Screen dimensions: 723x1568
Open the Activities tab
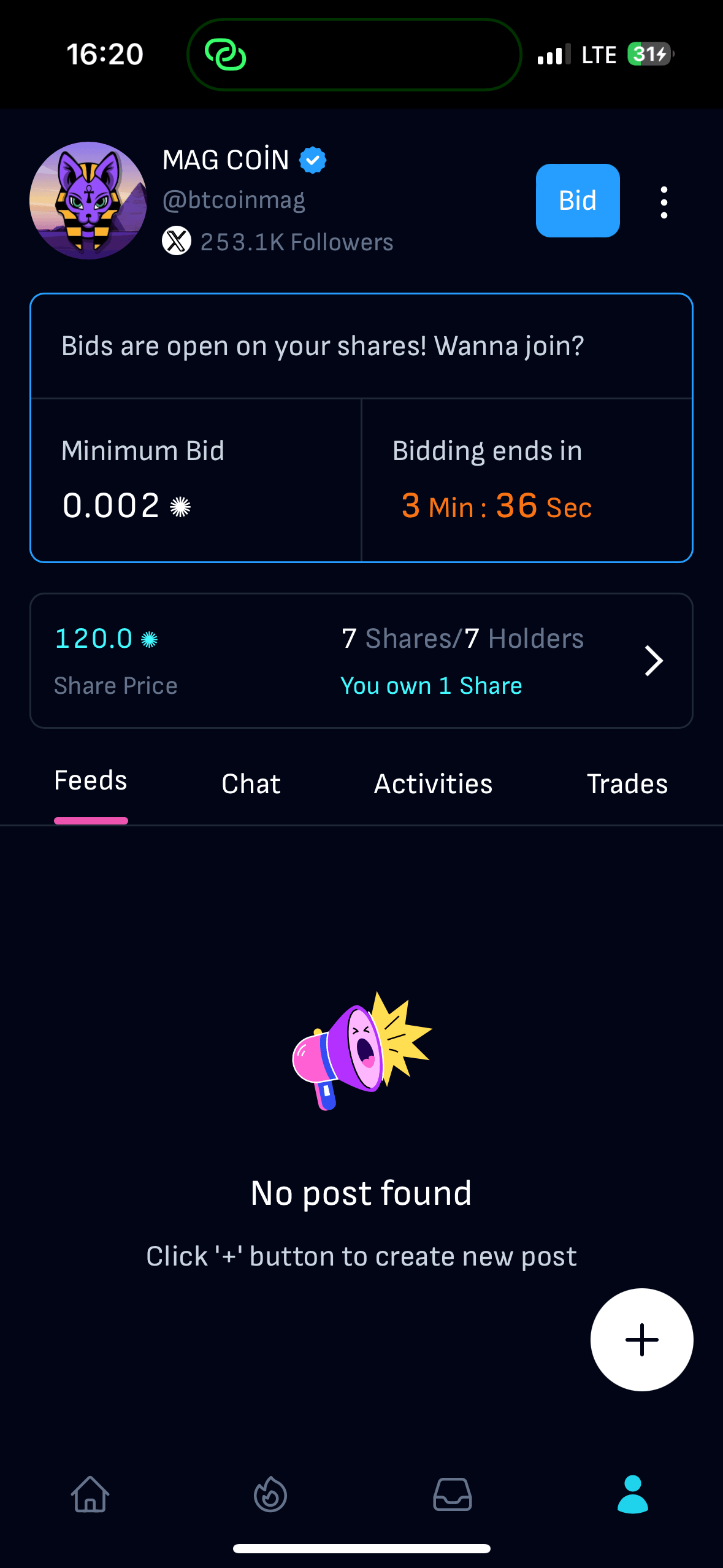pos(433,784)
